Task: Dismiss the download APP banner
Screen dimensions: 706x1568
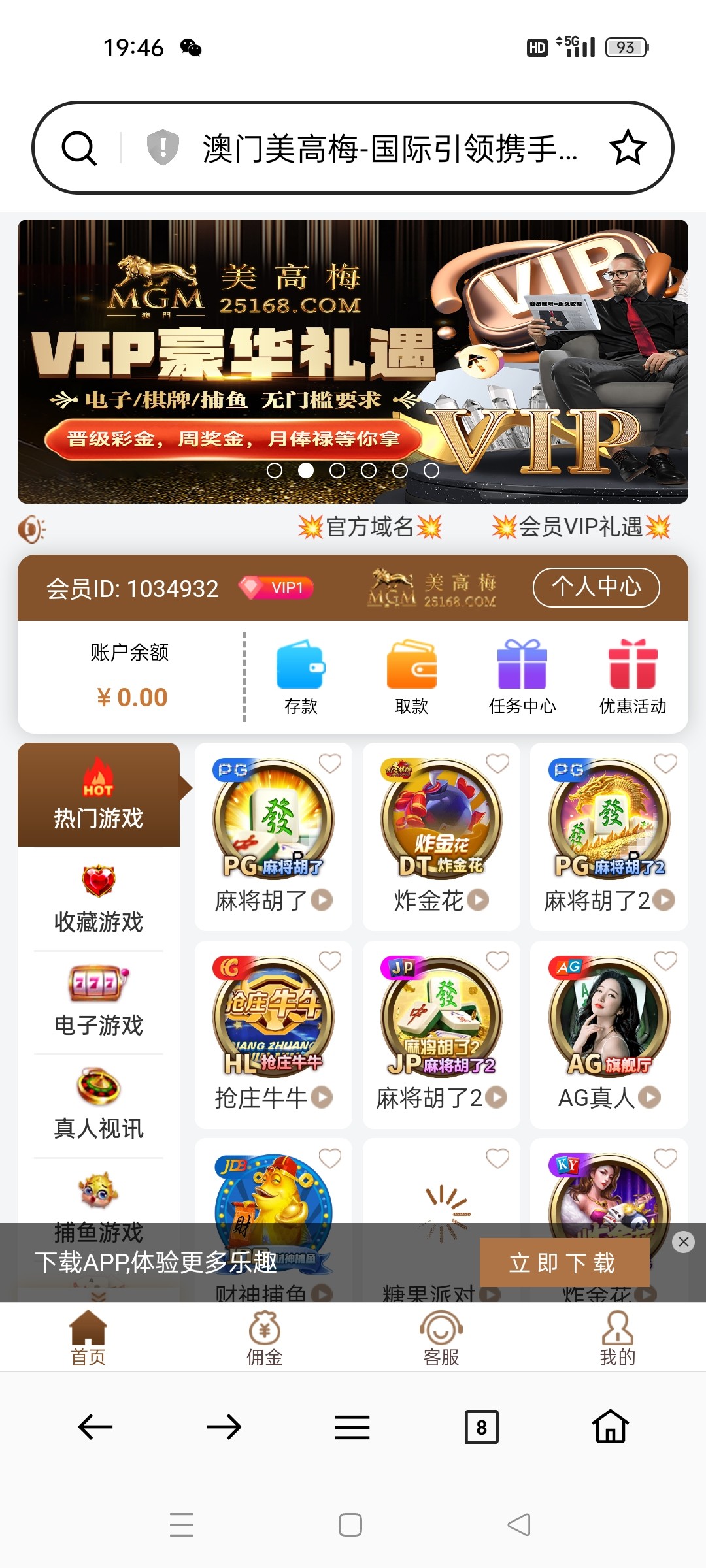Action: pos(683,1240)
